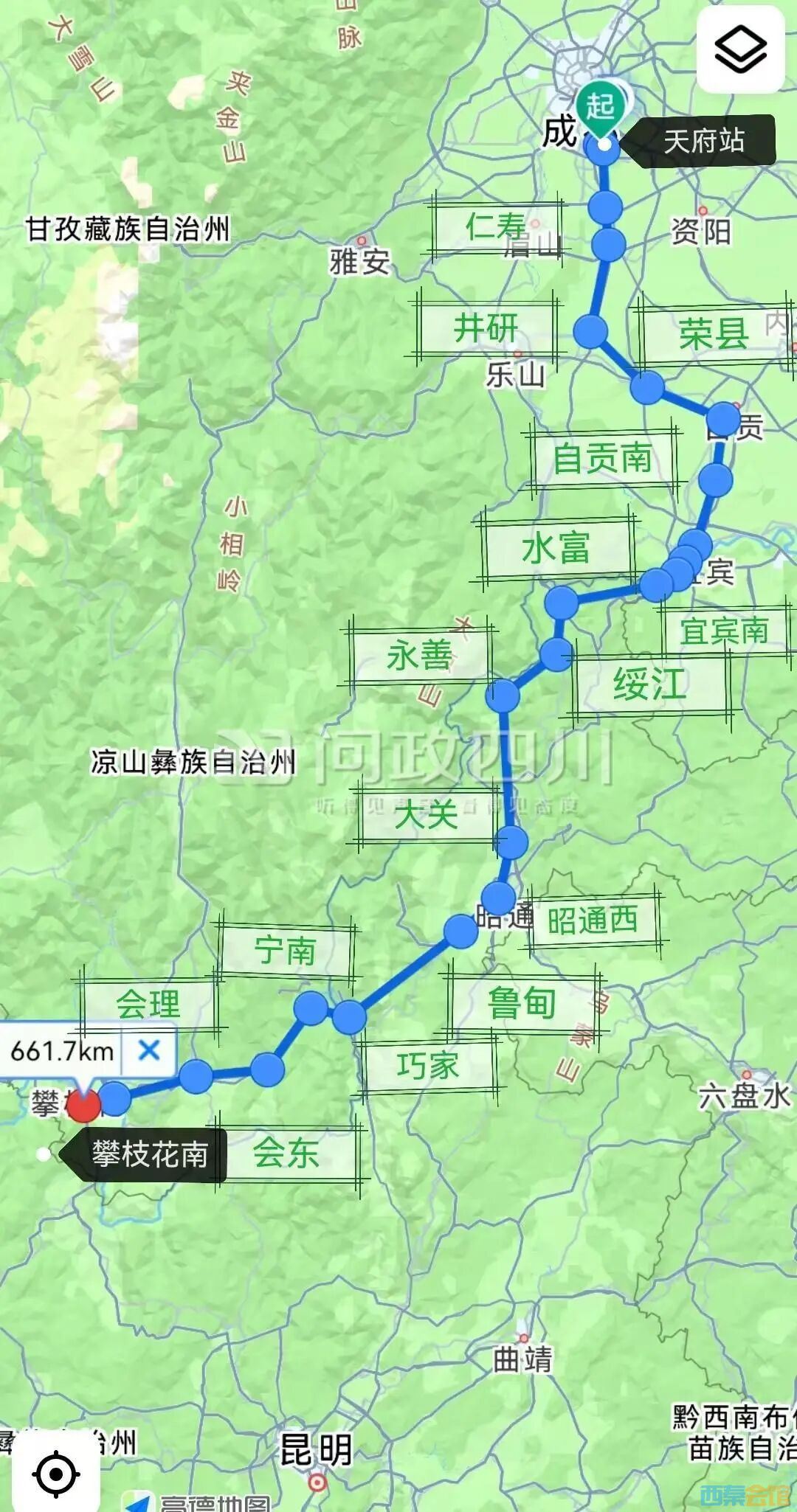797x1512 pixels.
Task: Tap the 攀枝花南 endpoint label
Action: [x=149, y=1154]
